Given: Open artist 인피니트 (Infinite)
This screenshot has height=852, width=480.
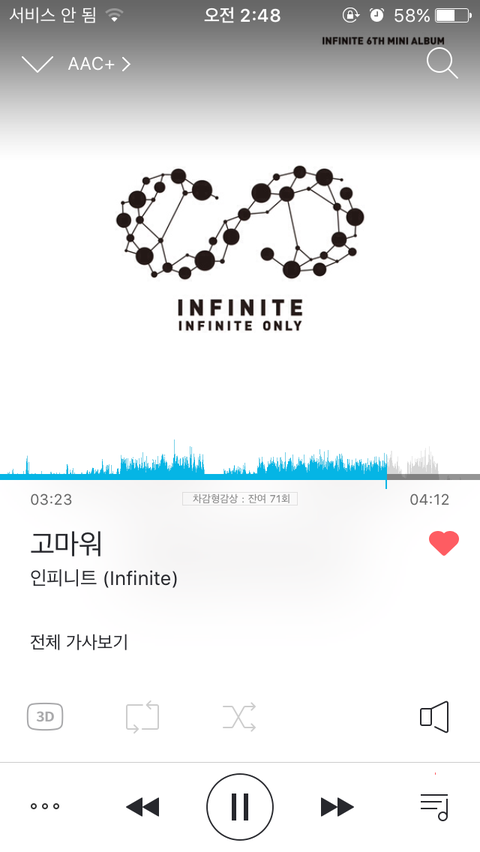Looking at the screenshot, I should pyautogui.click(x=104, y=578).
